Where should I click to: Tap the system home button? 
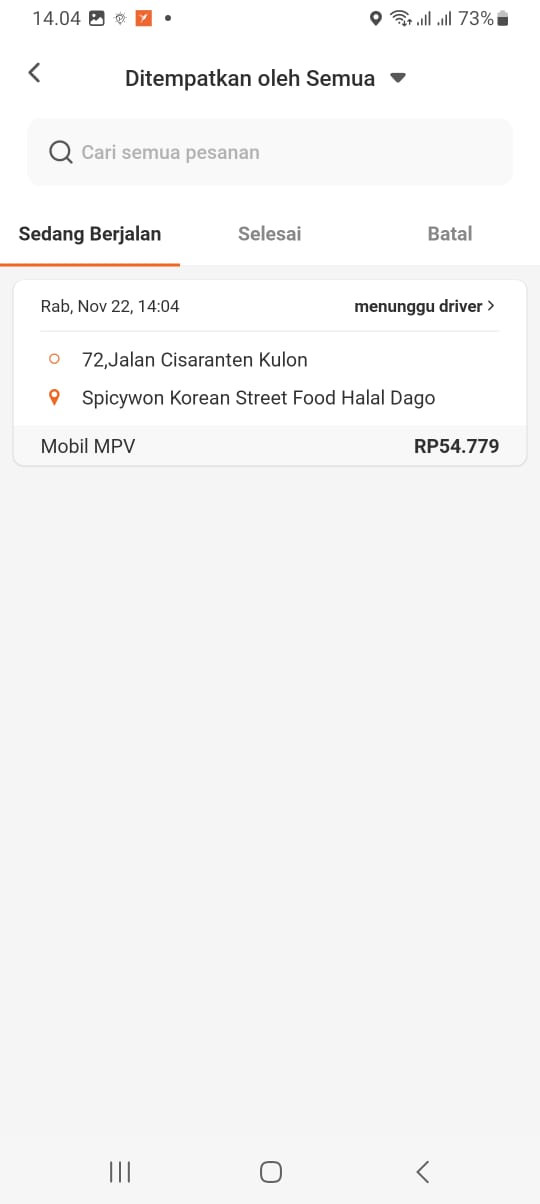click(x=270, y=1172)
